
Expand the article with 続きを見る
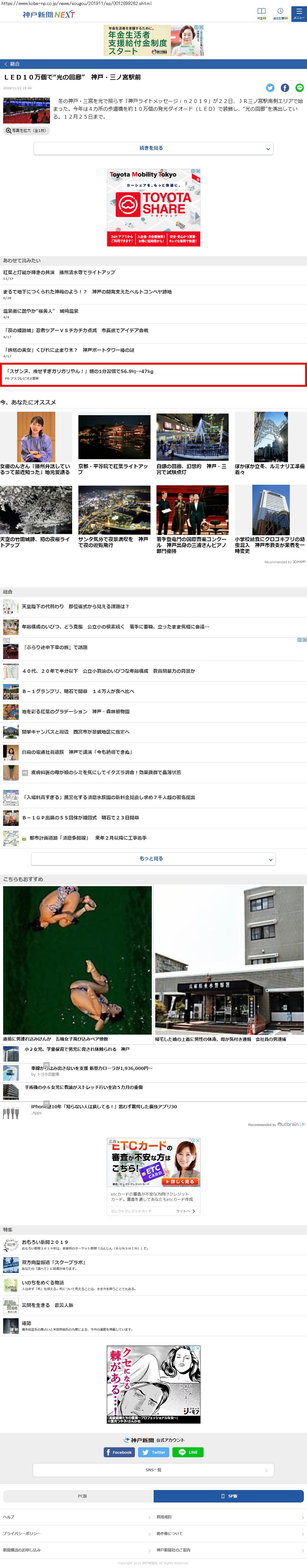(153, 148)
